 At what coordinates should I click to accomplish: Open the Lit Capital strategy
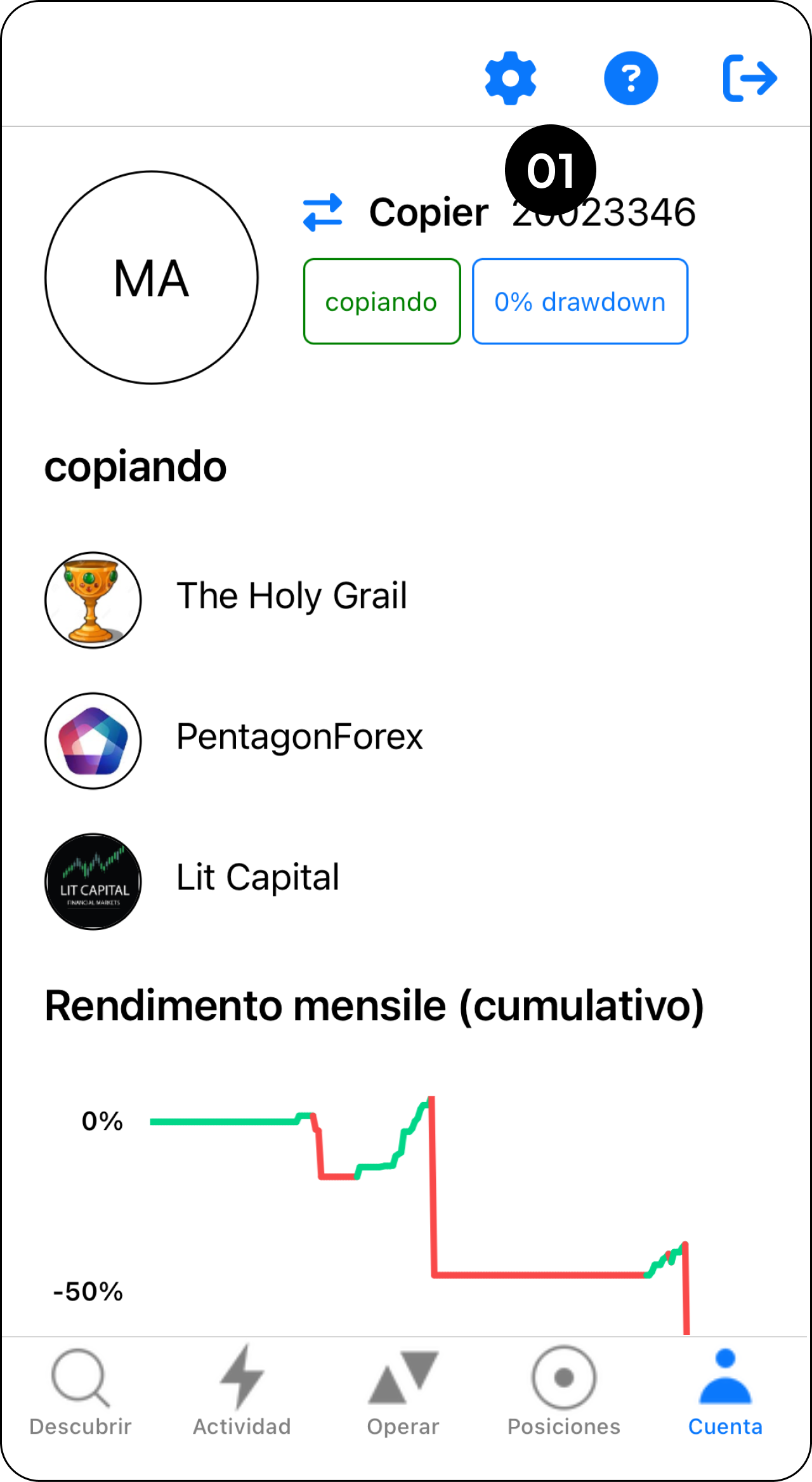pos(258,879)
